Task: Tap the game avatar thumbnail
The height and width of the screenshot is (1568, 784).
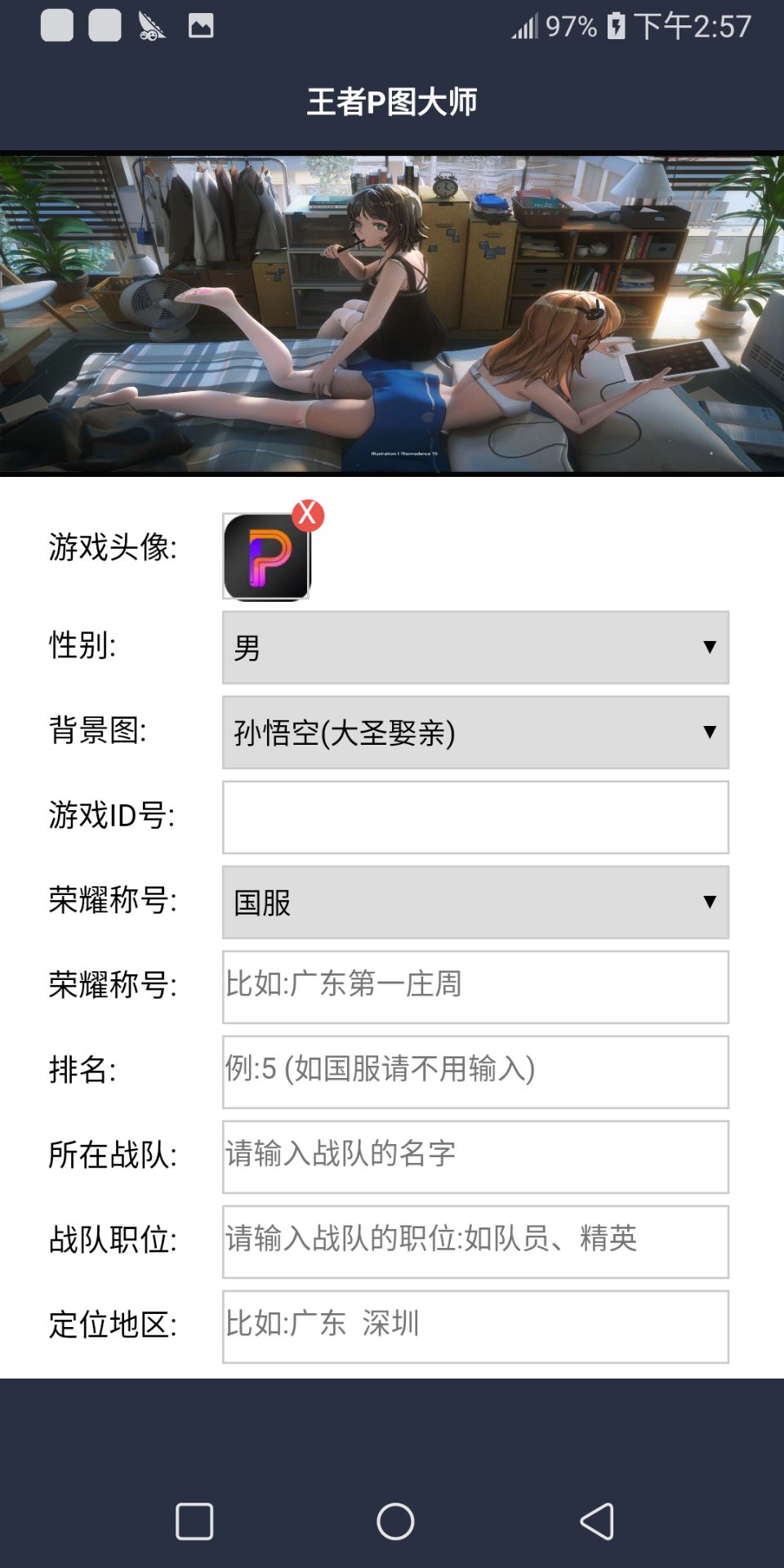Action: [265, 557]
